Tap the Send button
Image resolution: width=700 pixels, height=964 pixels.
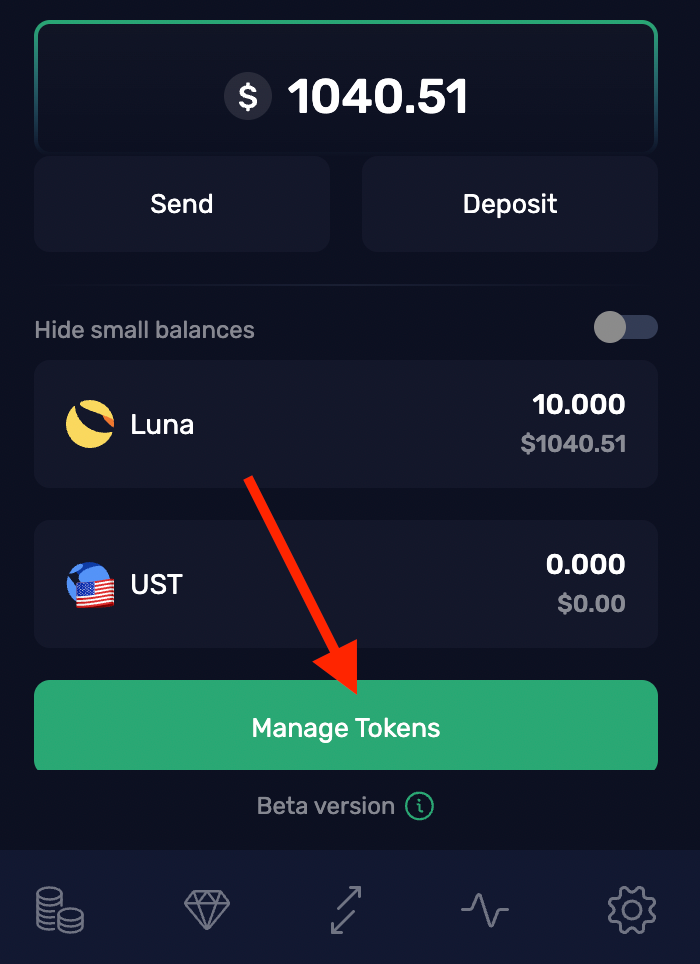point(182,203)
